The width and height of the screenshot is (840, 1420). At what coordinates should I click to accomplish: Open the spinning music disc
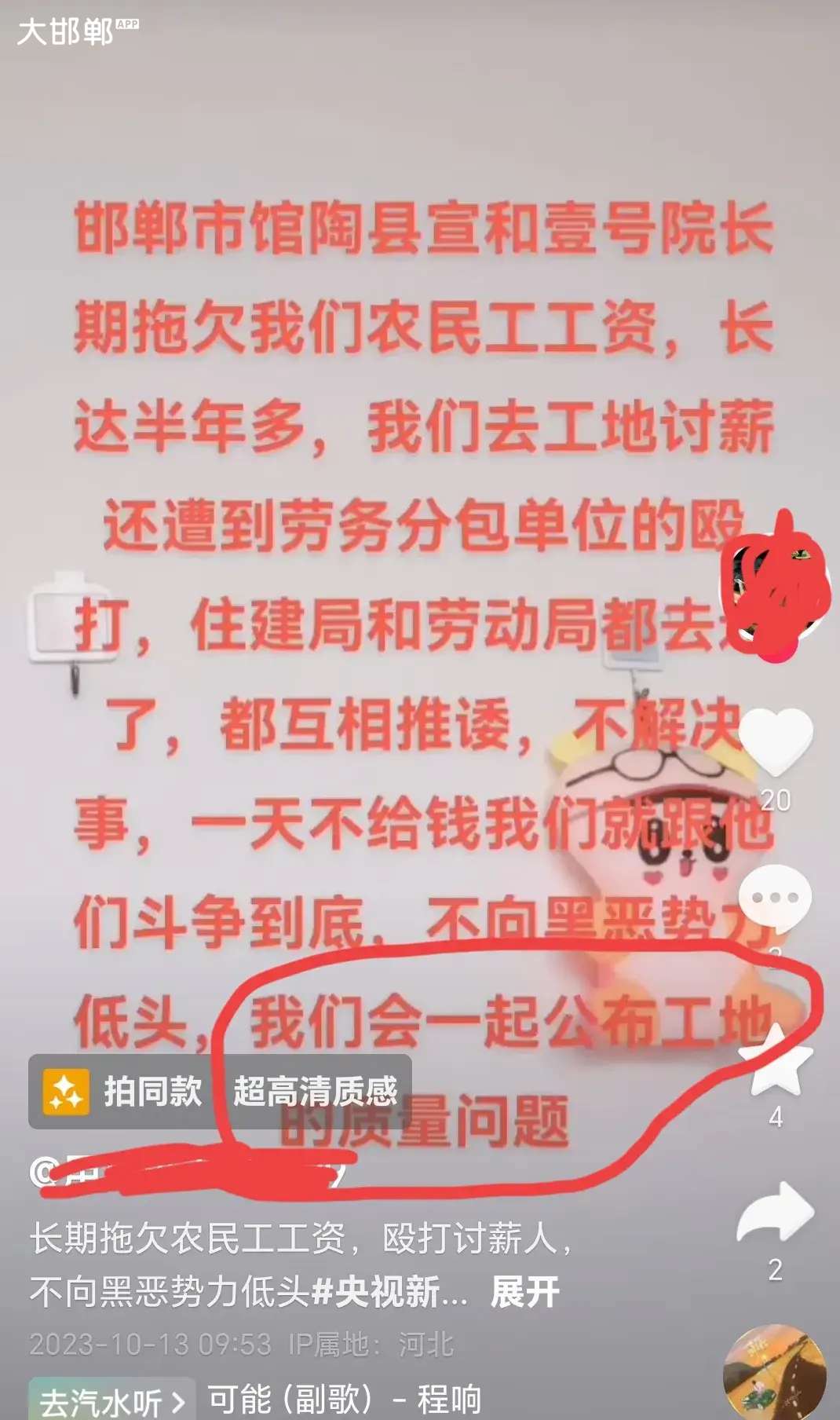774,1374
